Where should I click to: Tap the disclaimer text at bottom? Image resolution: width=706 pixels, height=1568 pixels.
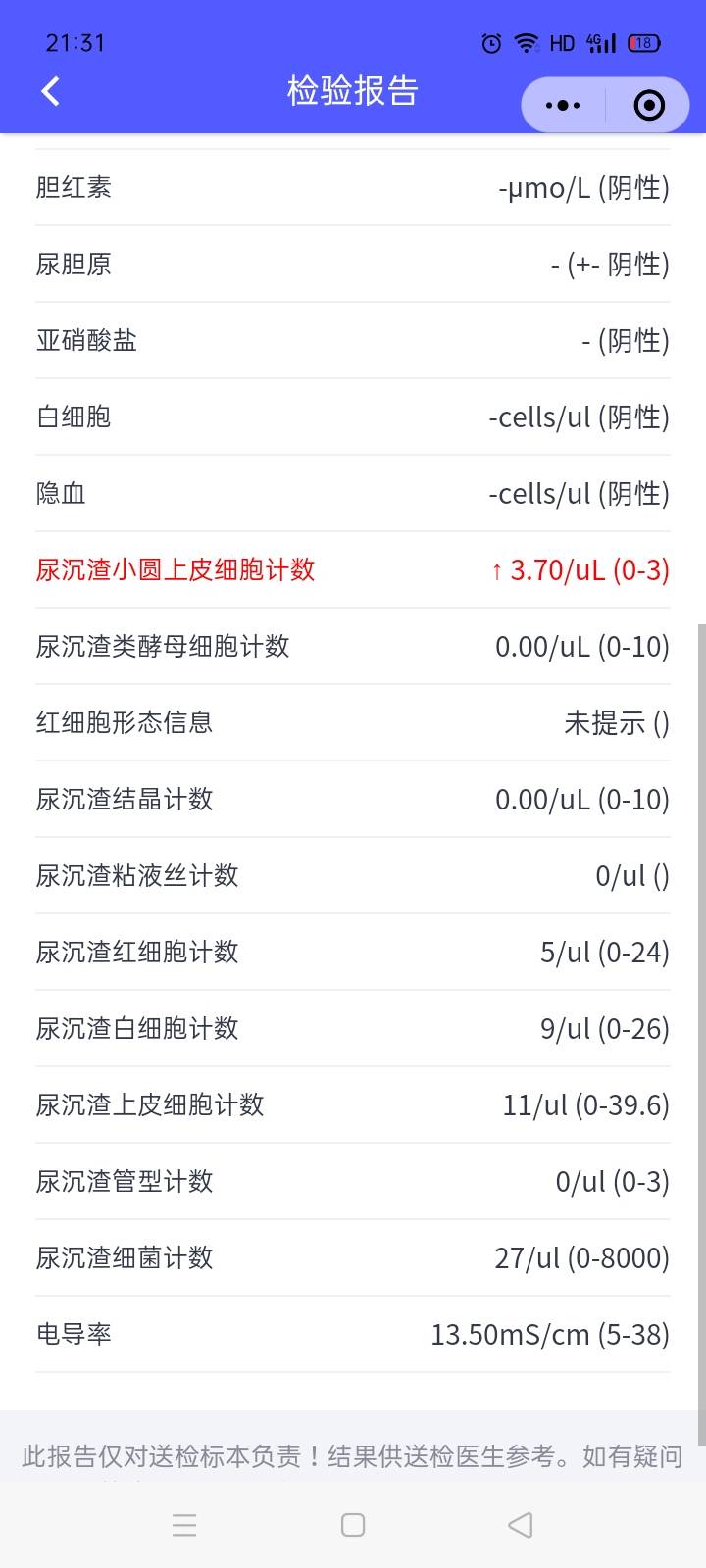[x=353, y=1457]
